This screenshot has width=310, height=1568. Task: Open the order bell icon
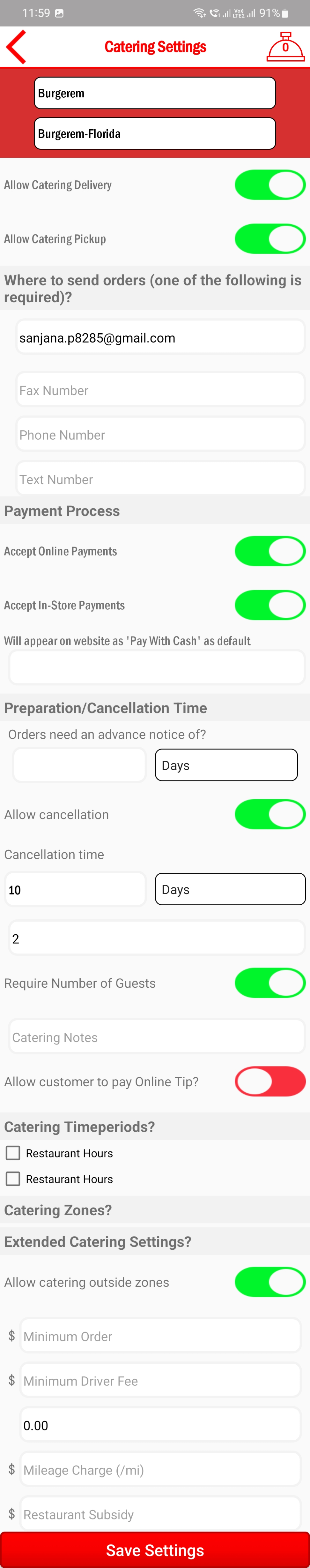tap(285, 47)
